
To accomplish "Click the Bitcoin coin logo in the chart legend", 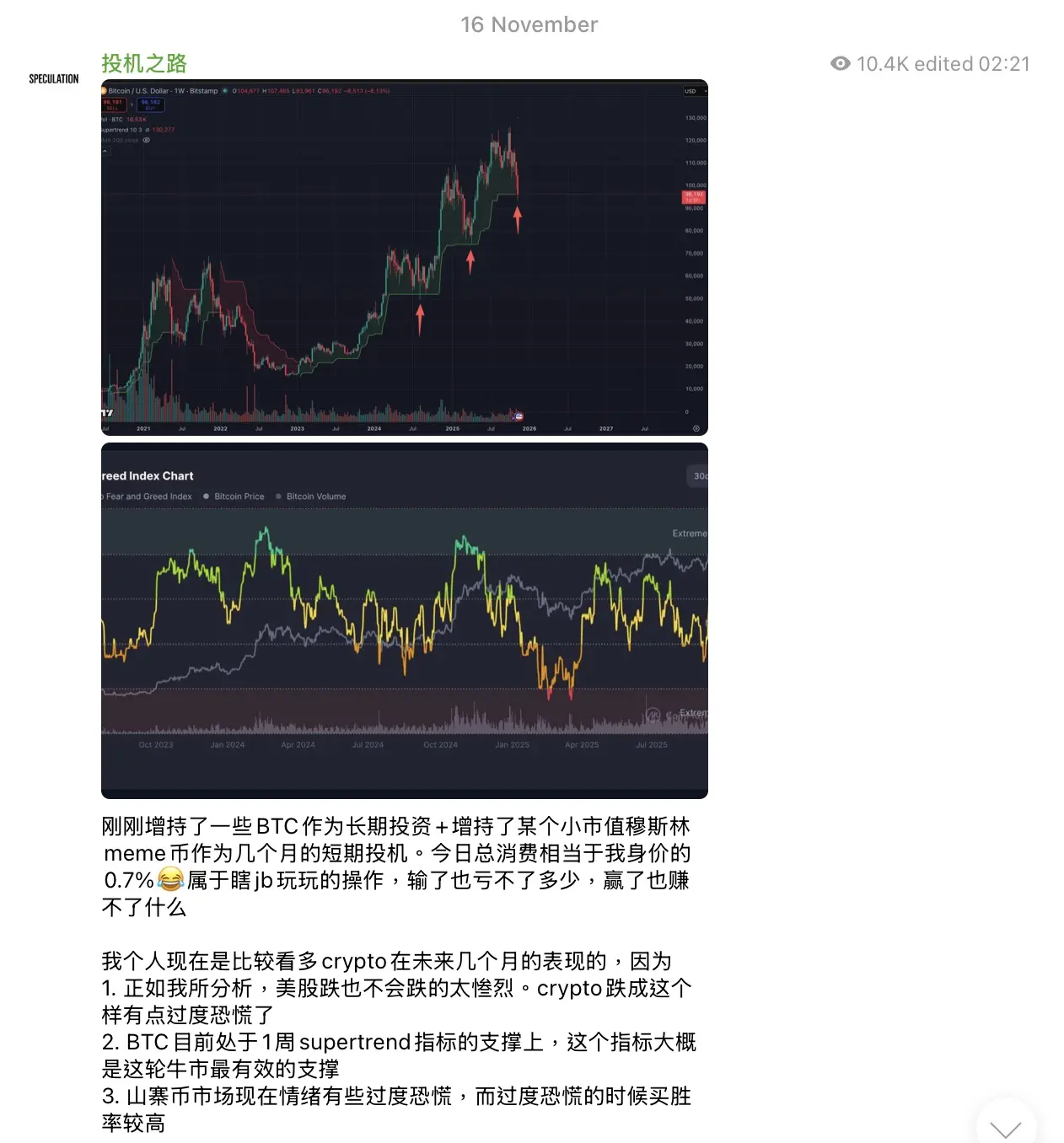I will click(104, 91).
